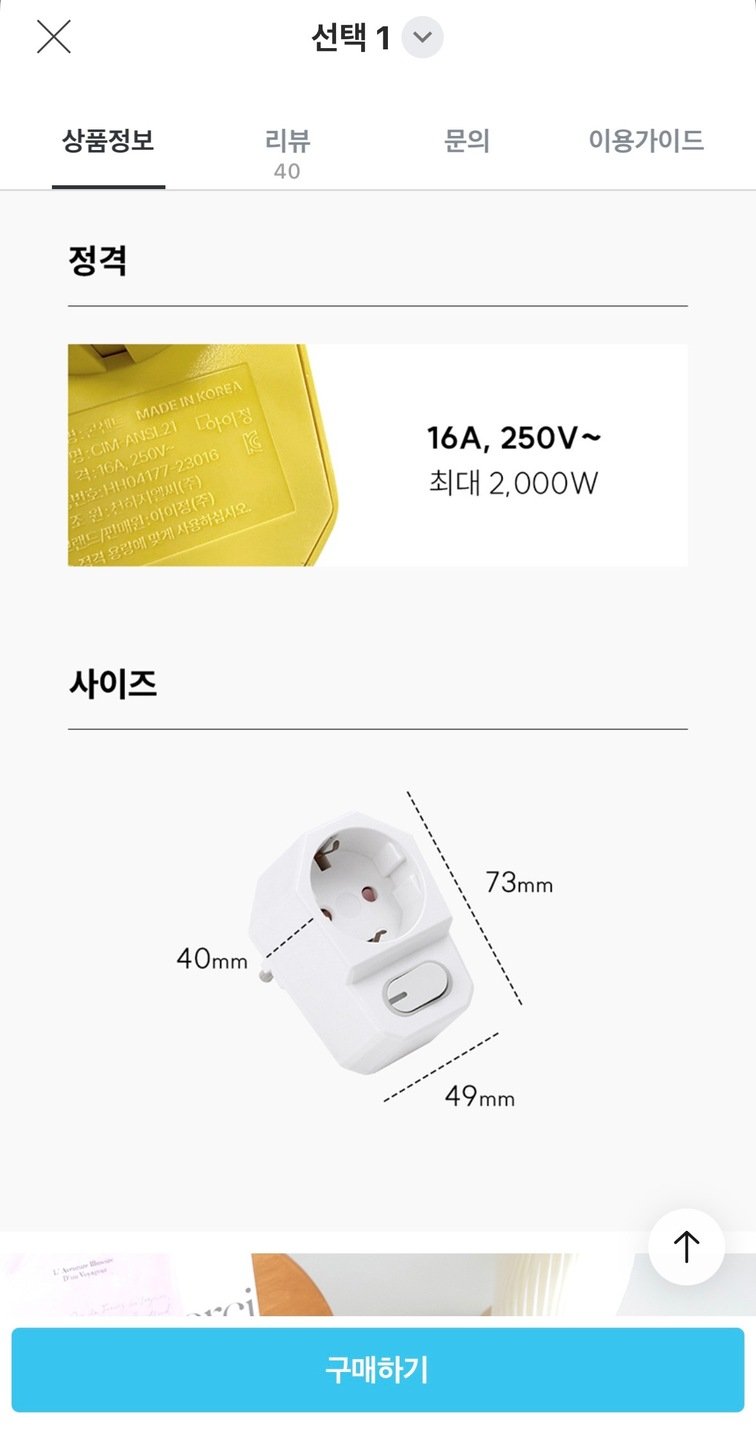
Task: Switch to the 상품정보 tab
Action: (108, 141)
